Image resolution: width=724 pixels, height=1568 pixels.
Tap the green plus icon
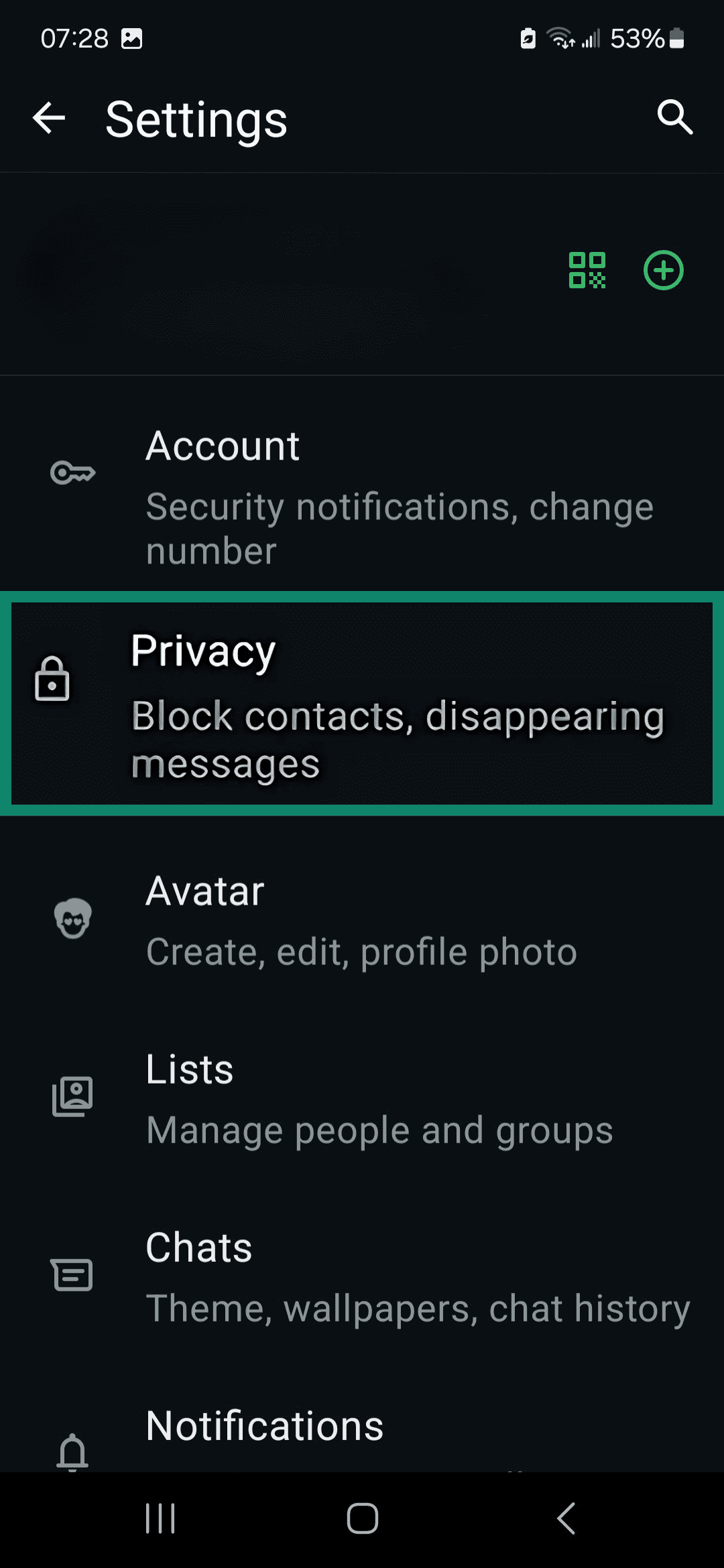click(x=663, y=270)
